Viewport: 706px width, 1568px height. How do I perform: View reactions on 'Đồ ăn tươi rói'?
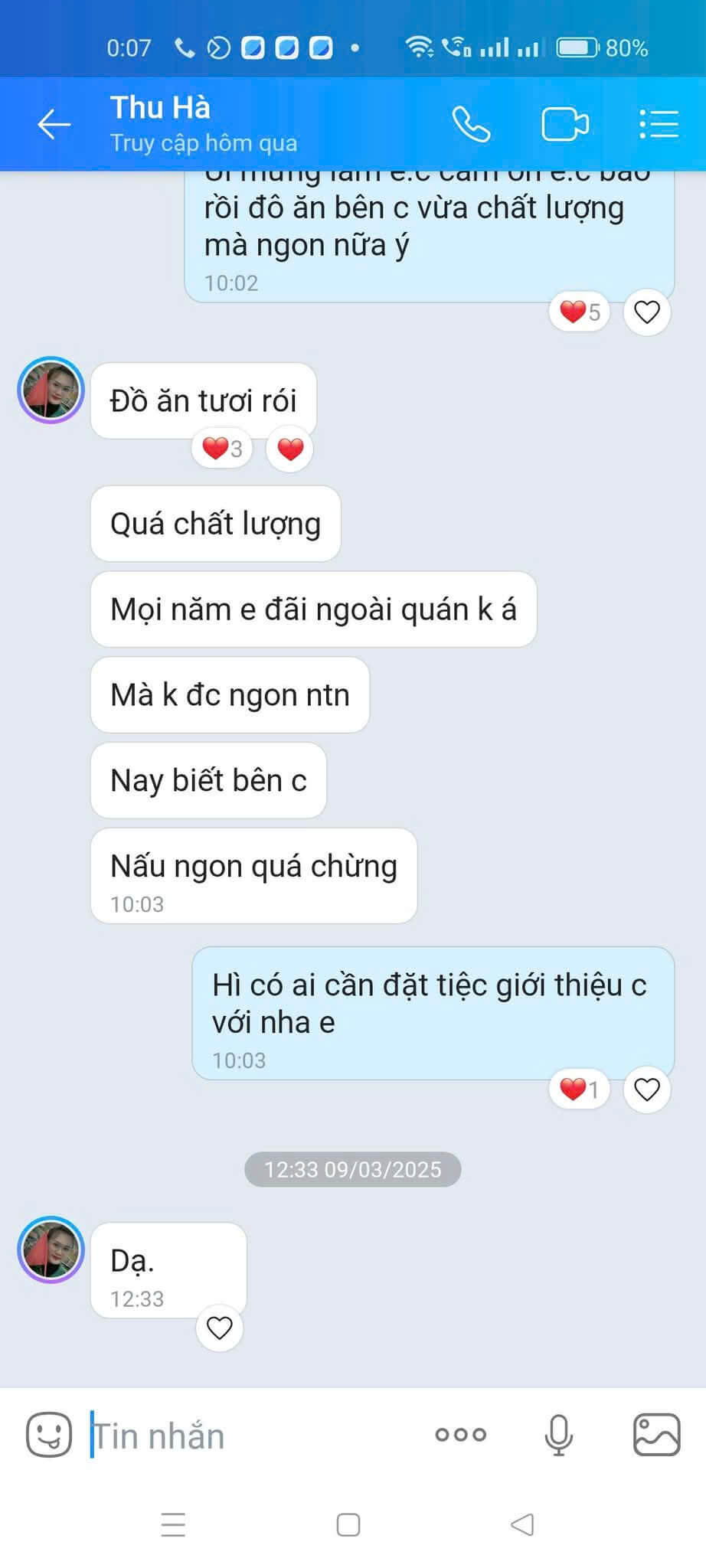[222, 449]
